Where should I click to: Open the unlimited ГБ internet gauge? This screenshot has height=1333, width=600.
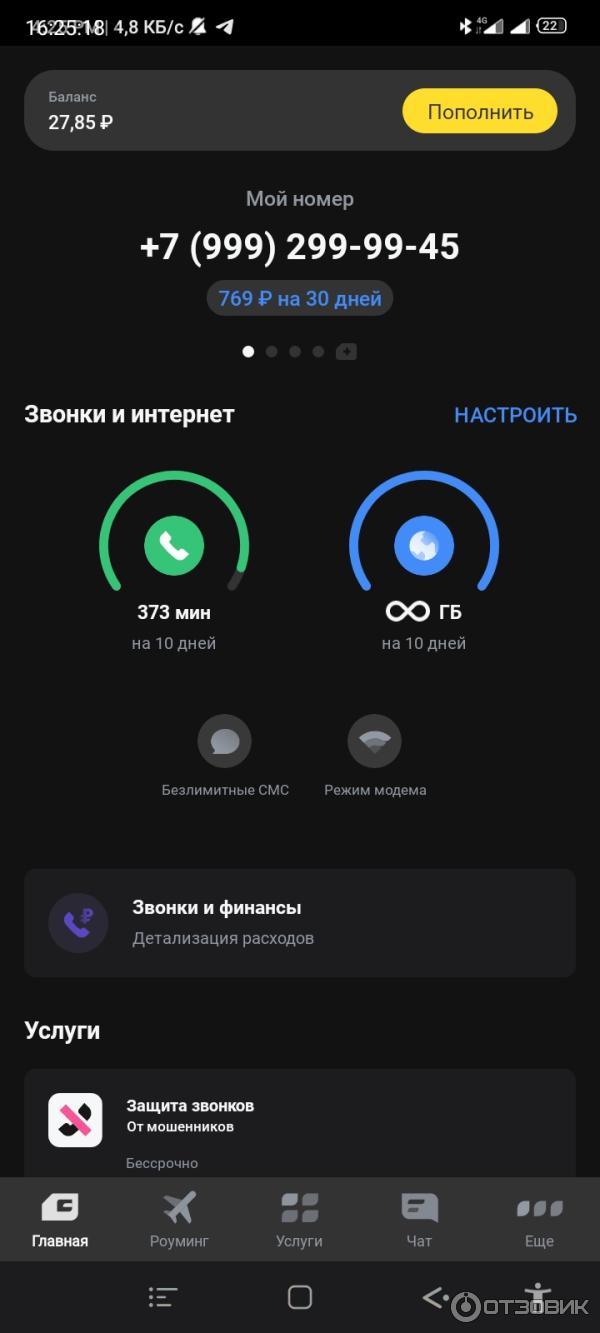pyautogui.click(x=424, y=546)
